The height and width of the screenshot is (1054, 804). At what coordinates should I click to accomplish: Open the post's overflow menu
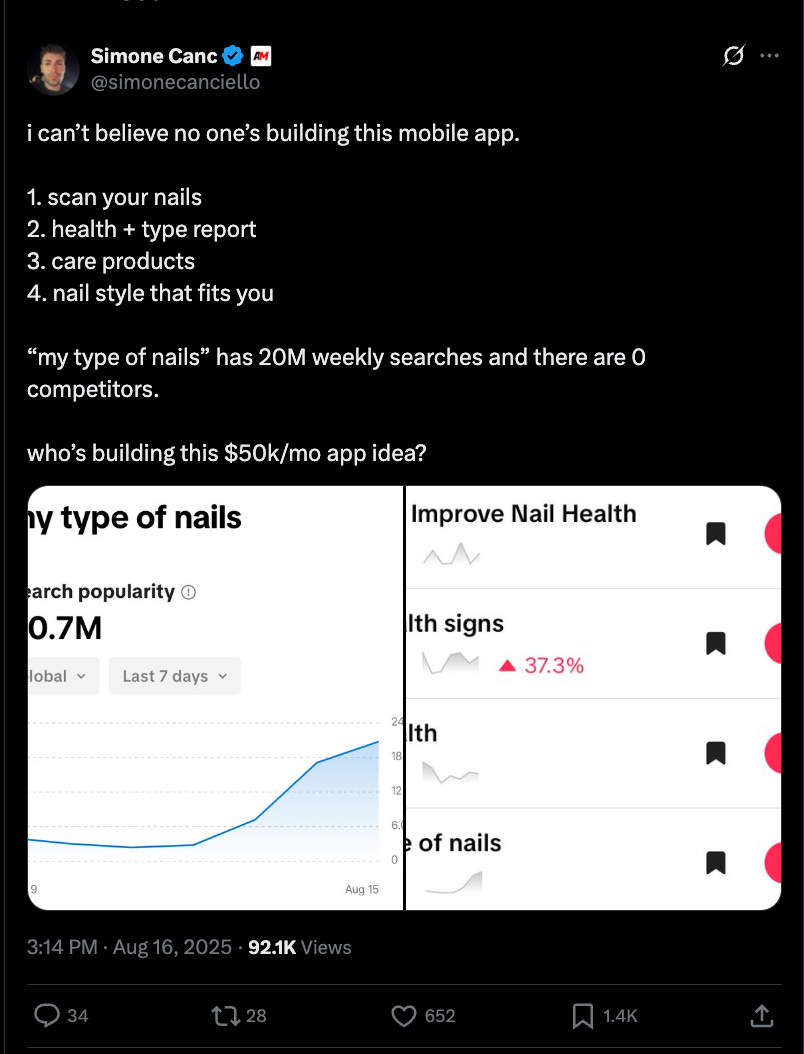[x=769, y=56]
